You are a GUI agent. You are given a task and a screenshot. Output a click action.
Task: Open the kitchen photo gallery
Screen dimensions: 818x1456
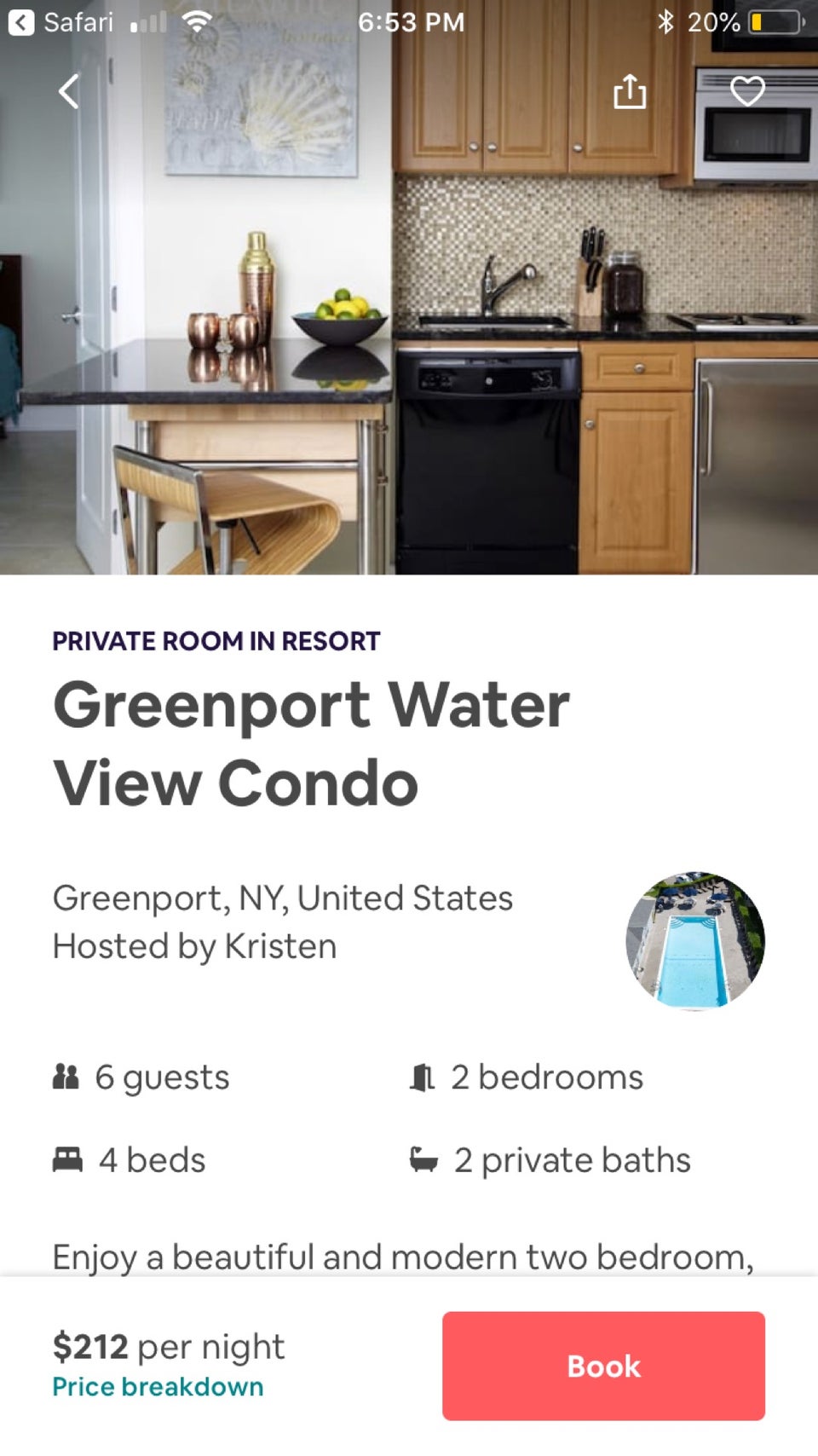(x=409, y=341)
